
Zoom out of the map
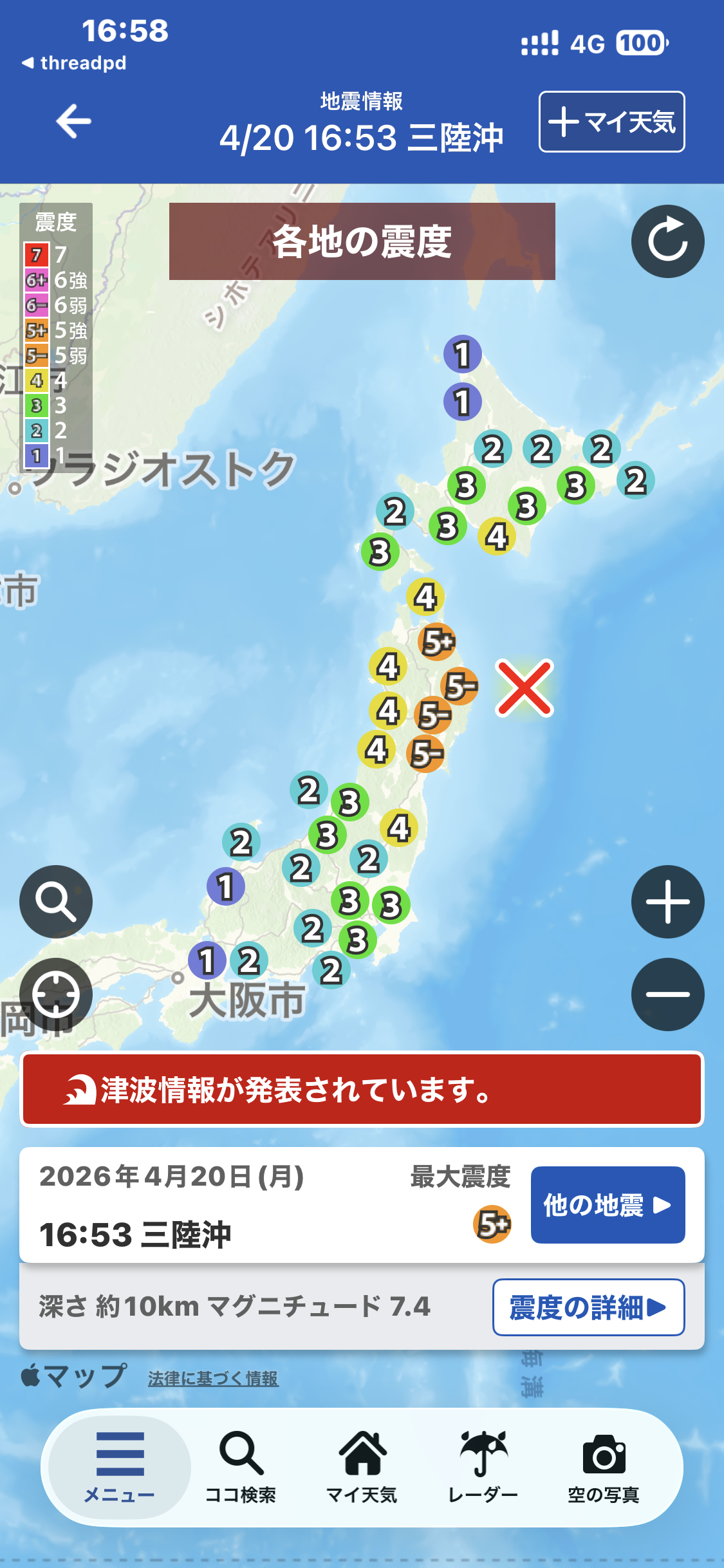[667, 994]
